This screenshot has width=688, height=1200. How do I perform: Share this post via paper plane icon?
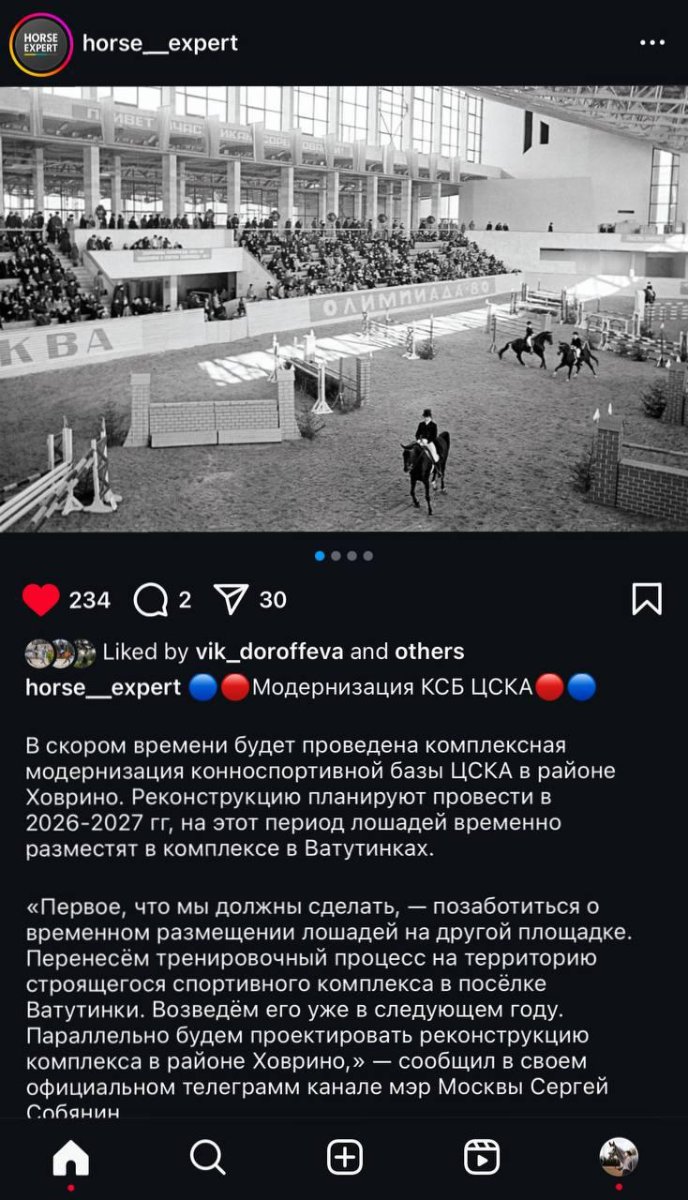click(x=231, y=599)
